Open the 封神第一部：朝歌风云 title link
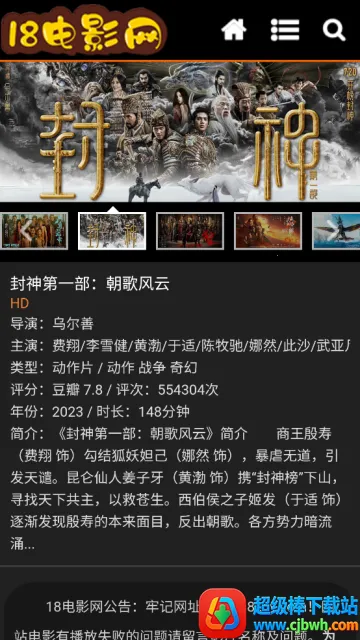Image resolution: width=360 pixels, height=640 pixels. [90, 284]
